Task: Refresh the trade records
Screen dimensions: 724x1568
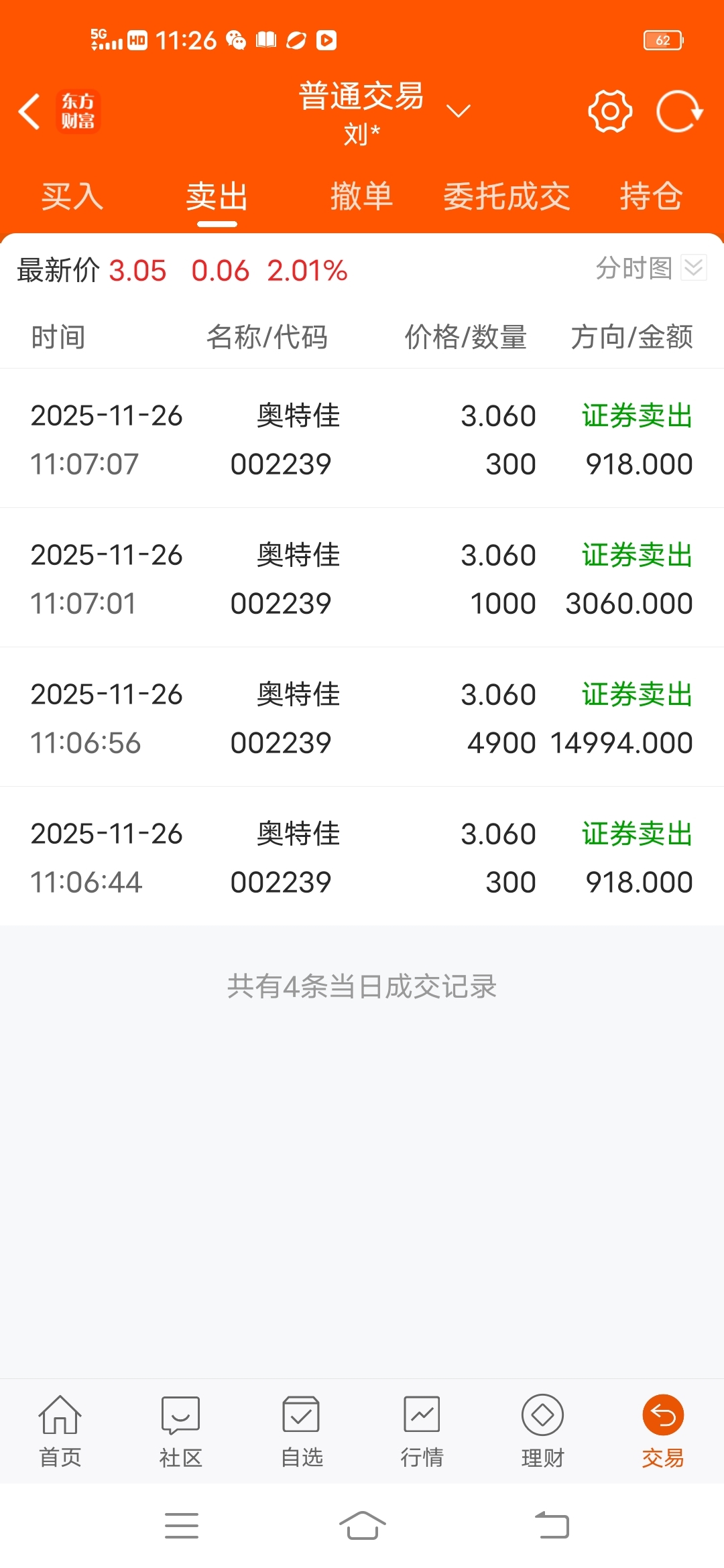Action: 679,111
